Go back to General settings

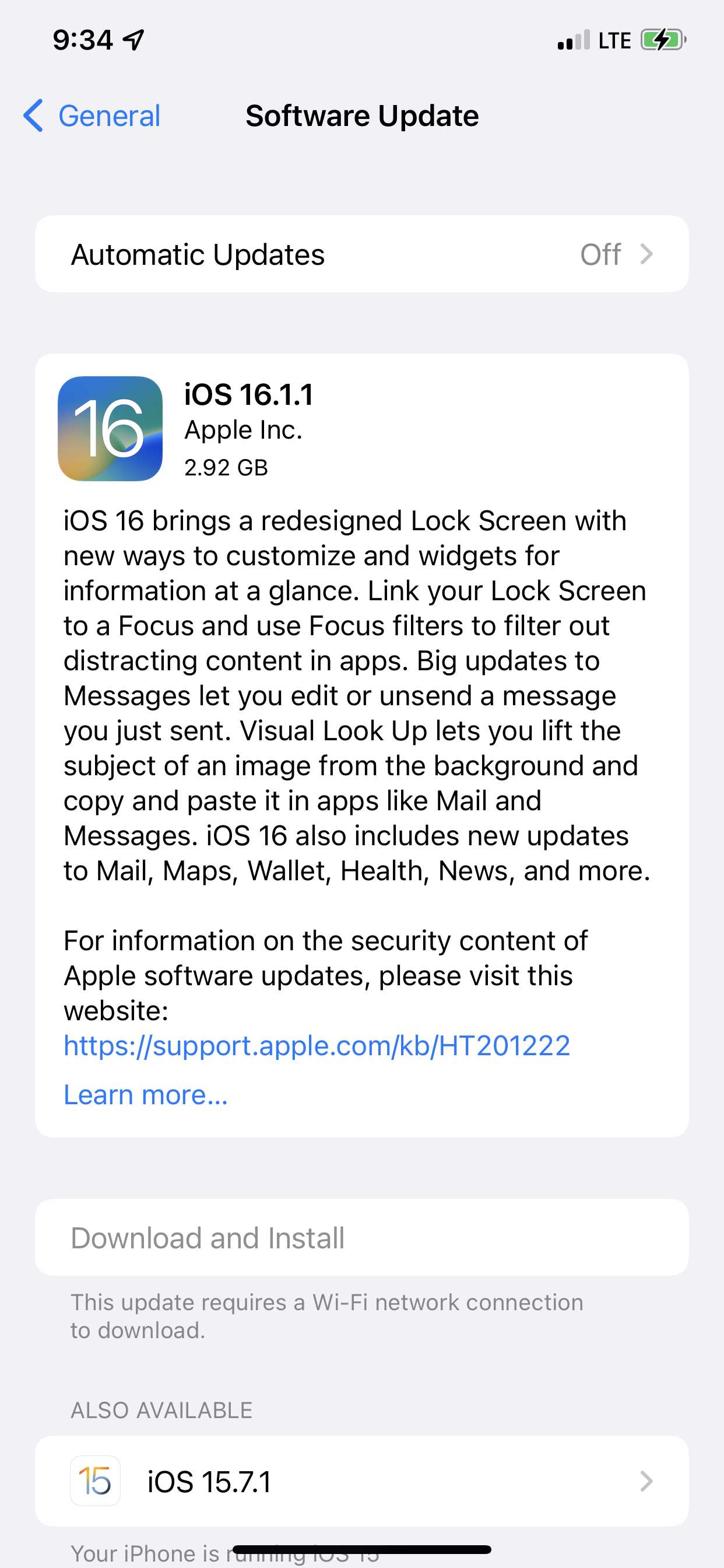pyautogui.click(x=93, y=116)
